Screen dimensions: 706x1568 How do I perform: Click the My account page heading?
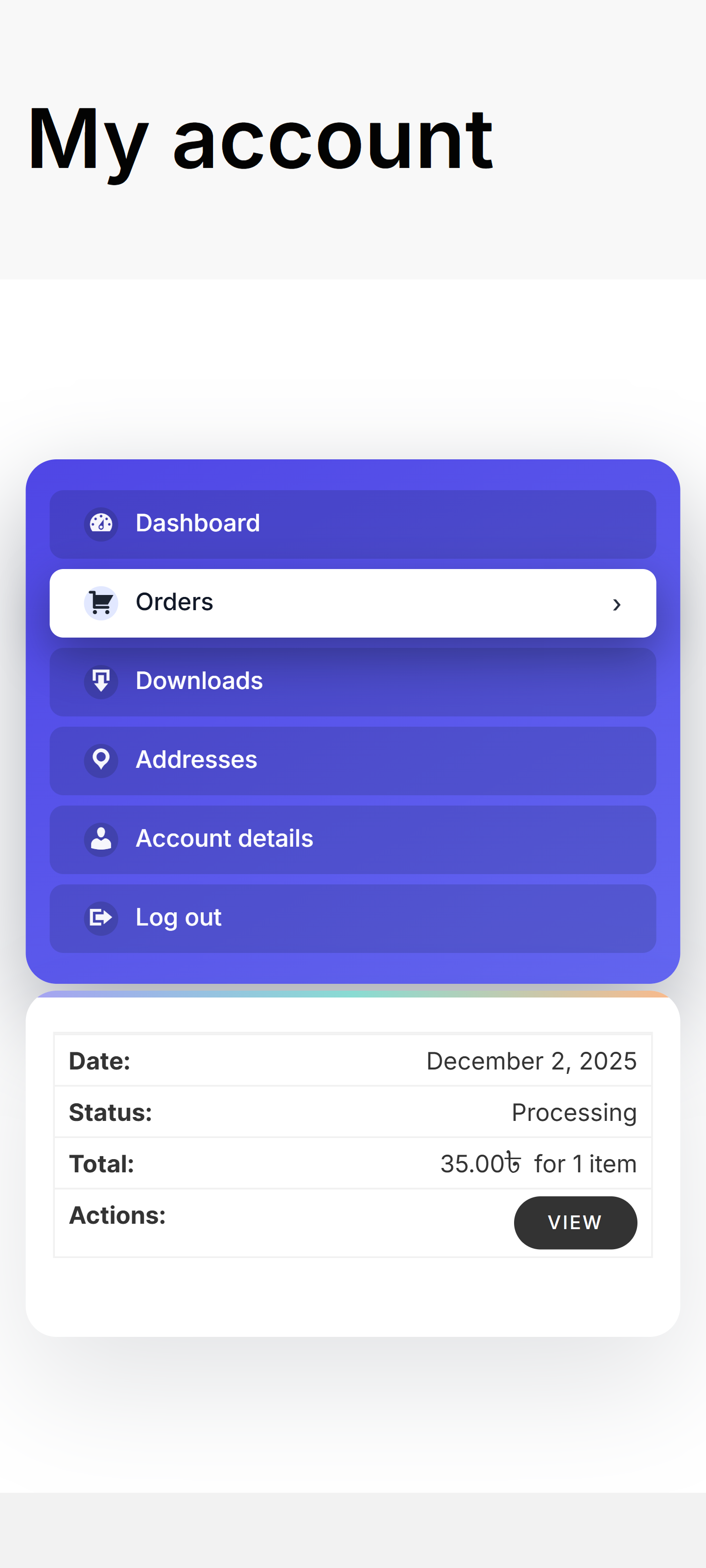coord(260,141)
